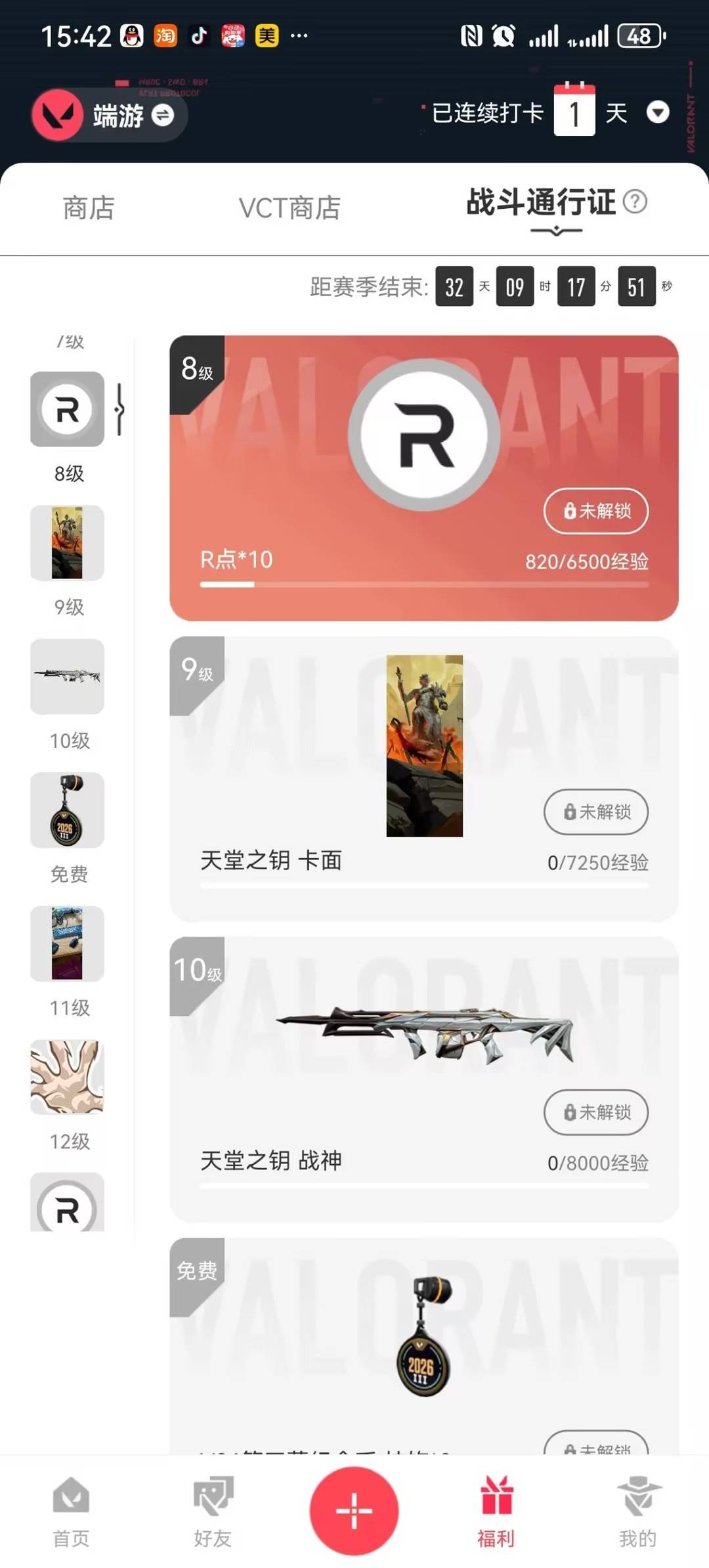The image size is (709, 1568).
Task: Select the 9级 card thumbnail in the side list
Action: [x=67, y=542]
